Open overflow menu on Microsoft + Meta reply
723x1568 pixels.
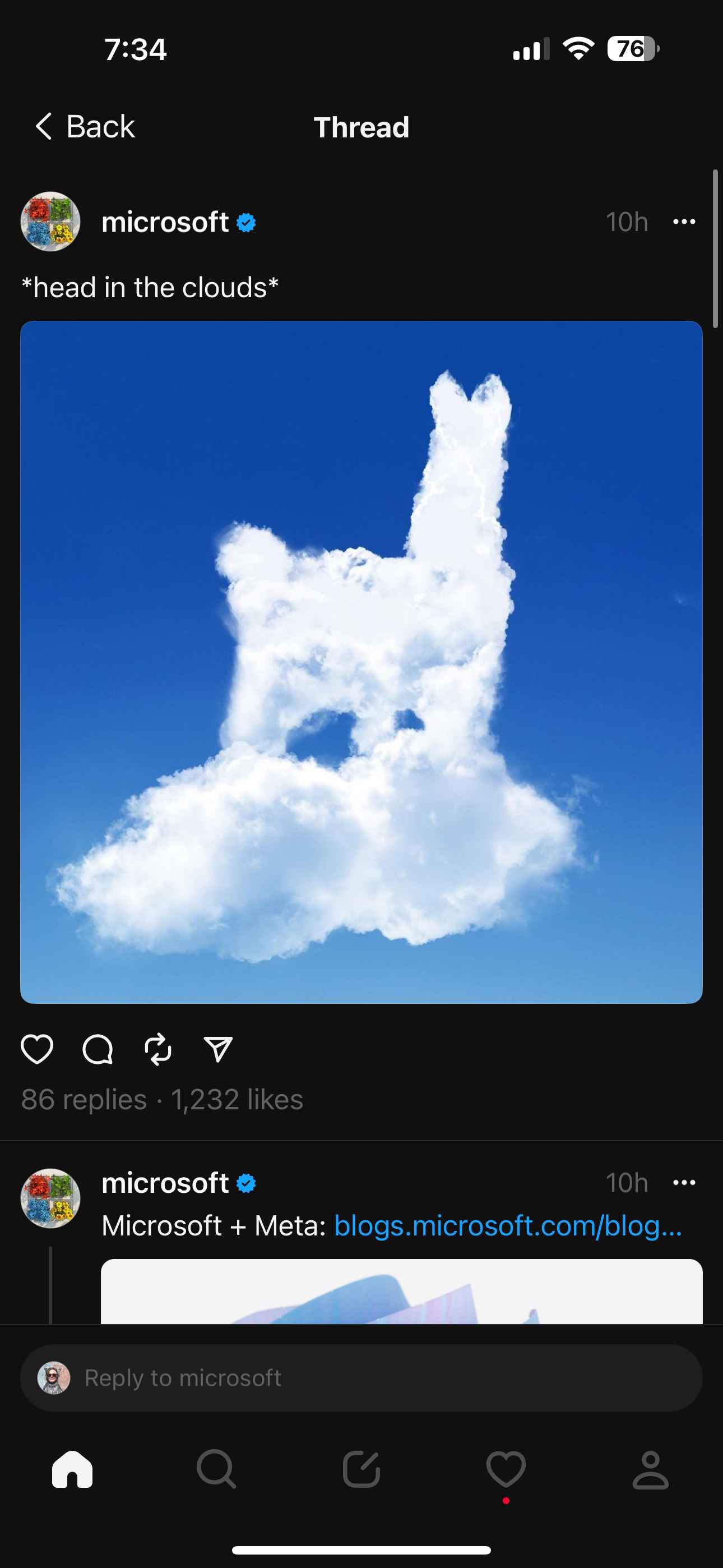point(684,1182)
